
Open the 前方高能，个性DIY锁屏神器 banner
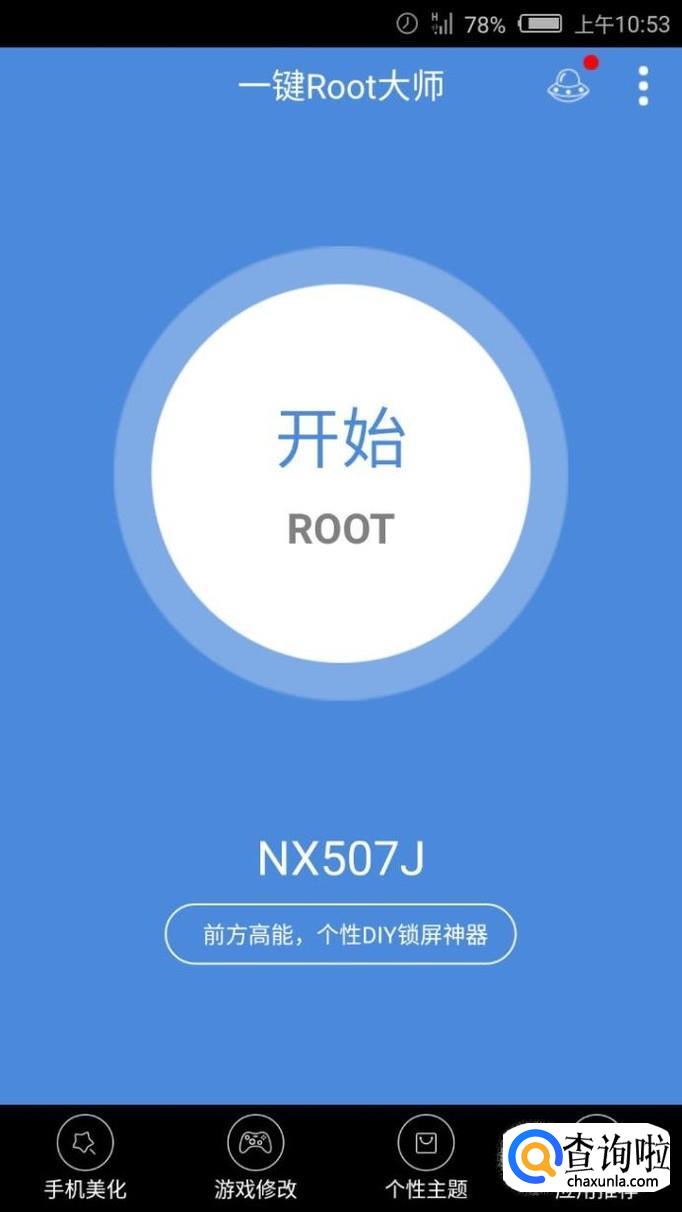click(x=340, y=934)
